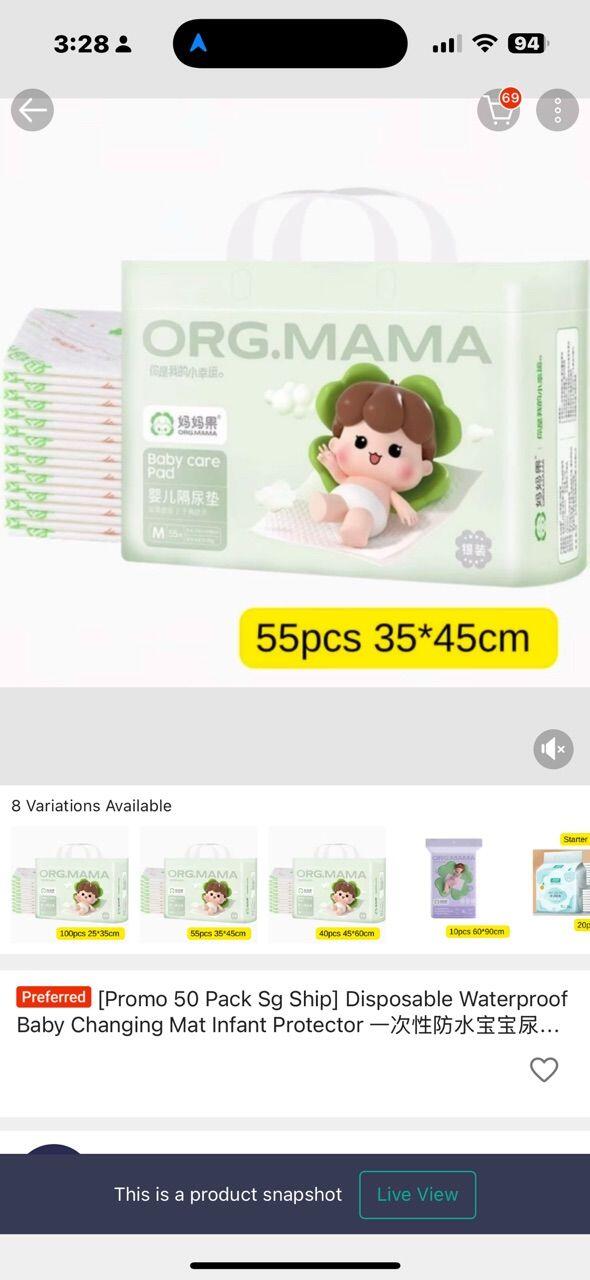Pick the 10pcs 60*90cm variation

[456, 884]
